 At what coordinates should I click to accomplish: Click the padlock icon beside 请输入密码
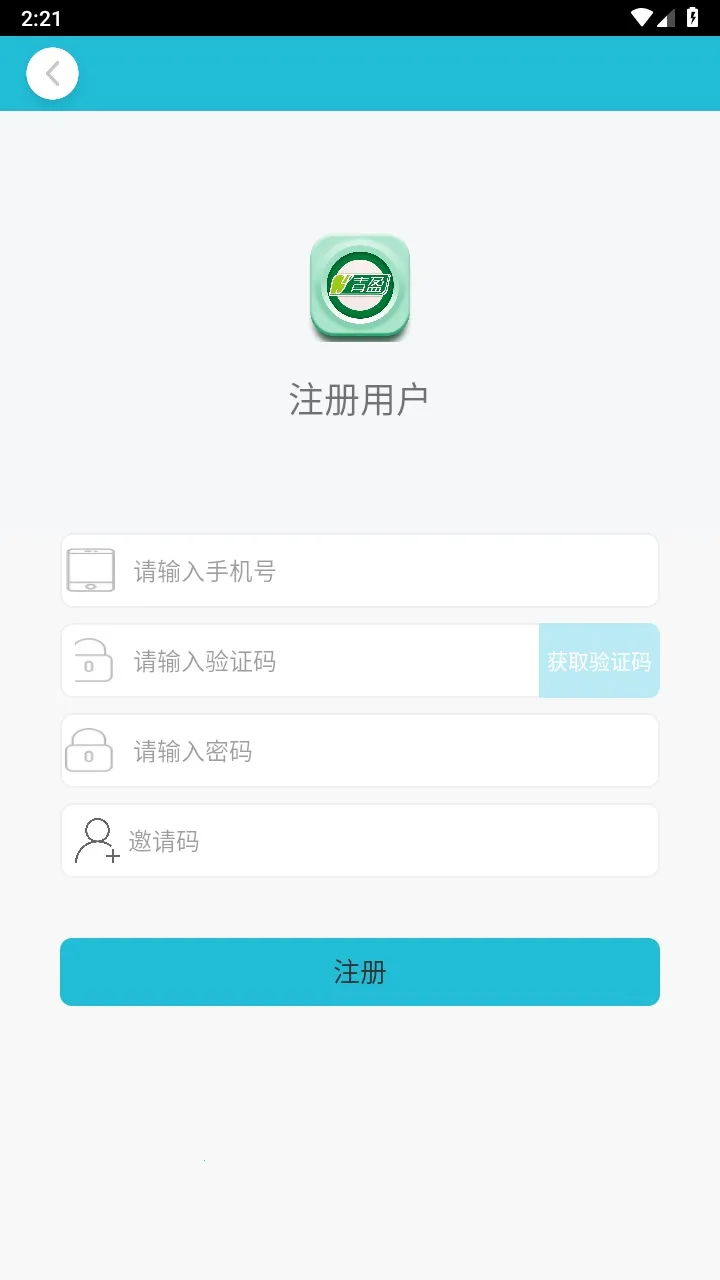pos(91,750)
